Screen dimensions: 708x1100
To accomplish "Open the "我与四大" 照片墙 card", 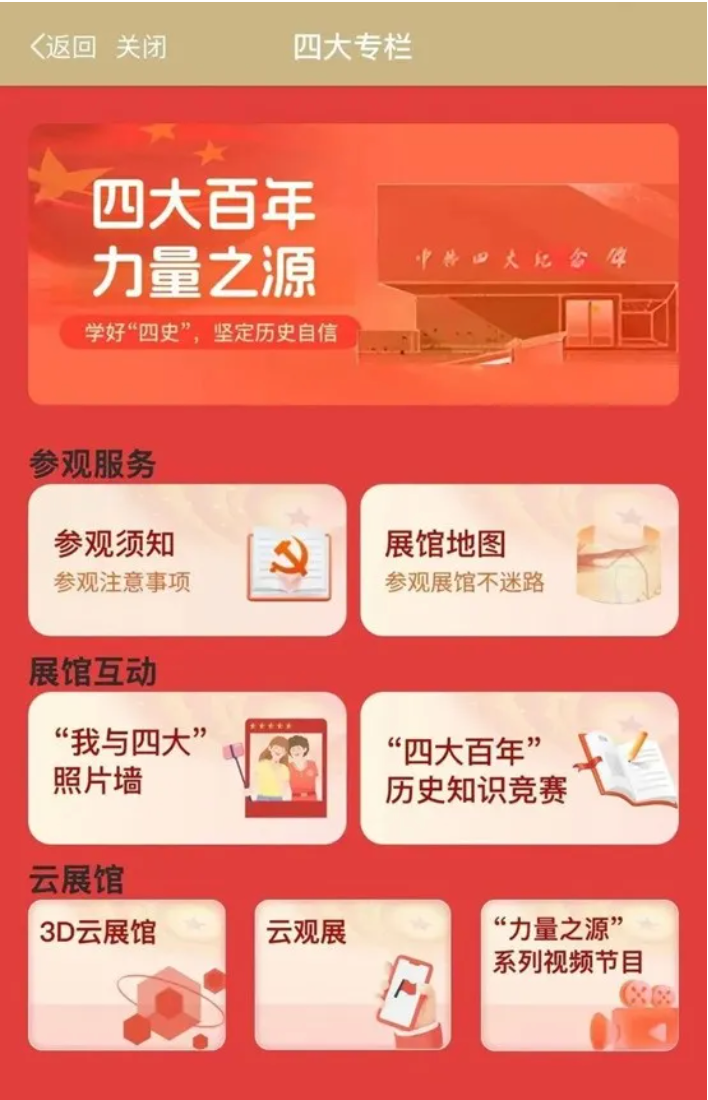I will click(187, 768).
